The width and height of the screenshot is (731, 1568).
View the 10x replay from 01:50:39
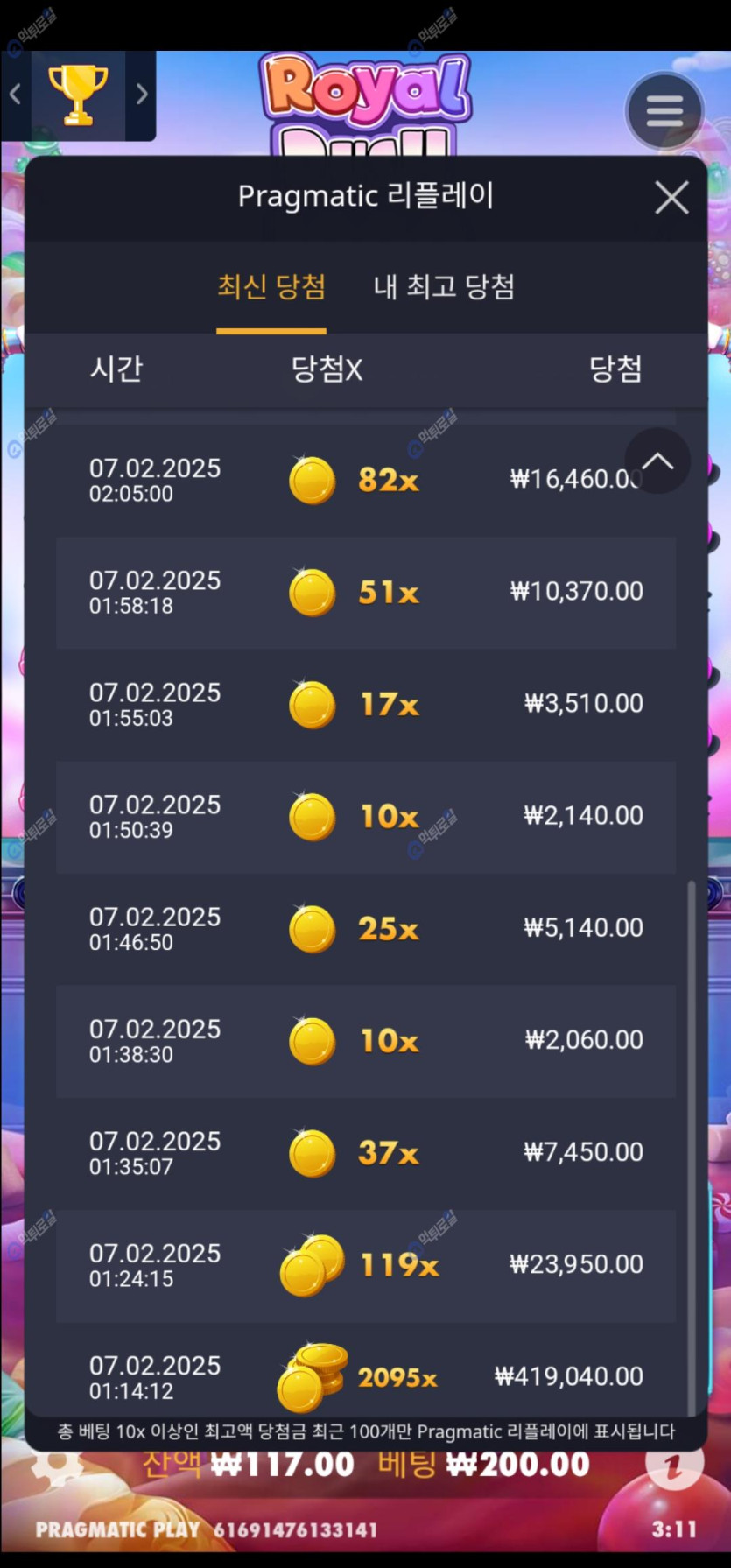(x=365, y=817)
